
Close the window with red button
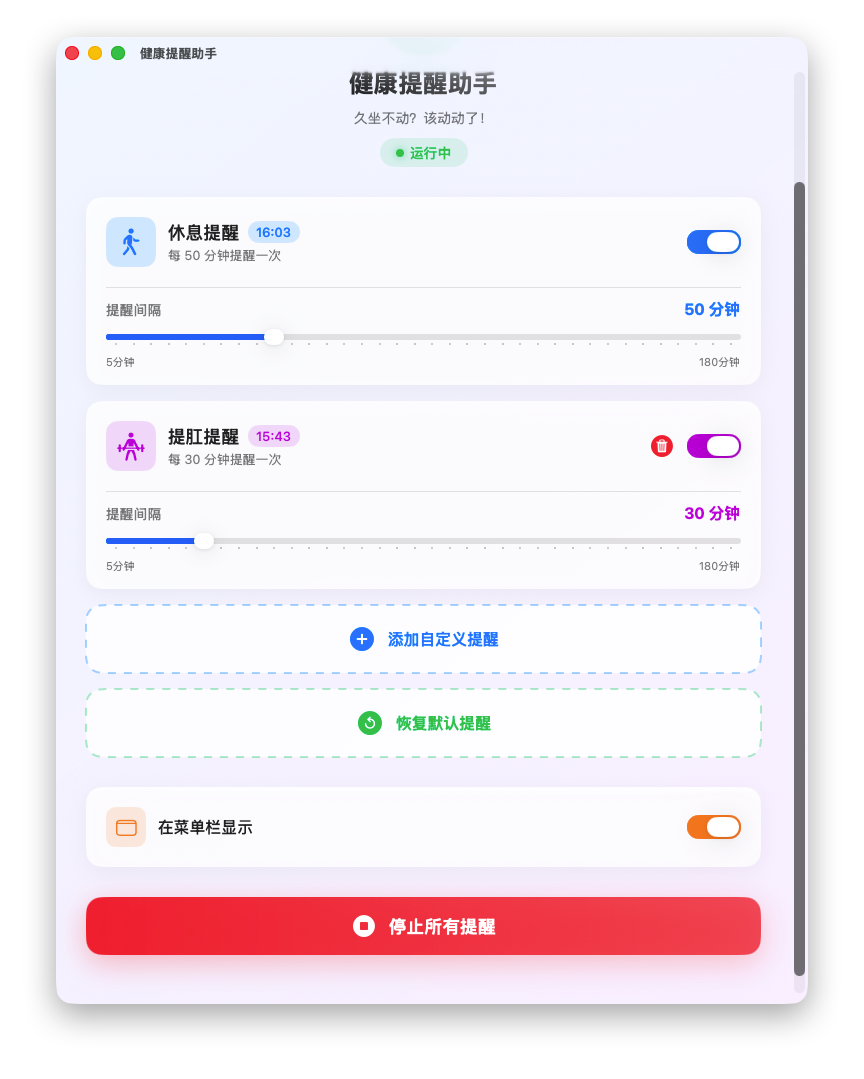(x=72, y=53)
